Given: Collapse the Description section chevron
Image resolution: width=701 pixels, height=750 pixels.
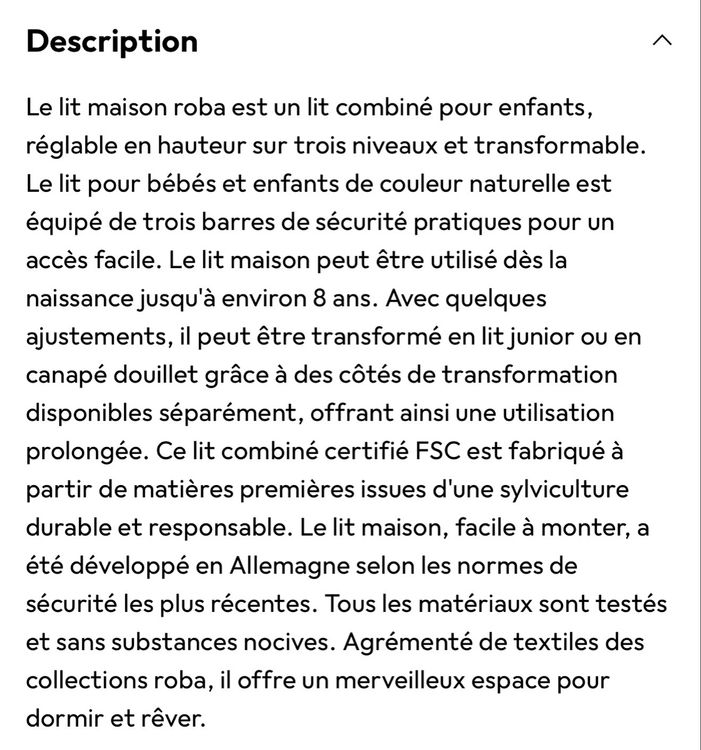Looking at the screenshot, I should tap(662, 41).
